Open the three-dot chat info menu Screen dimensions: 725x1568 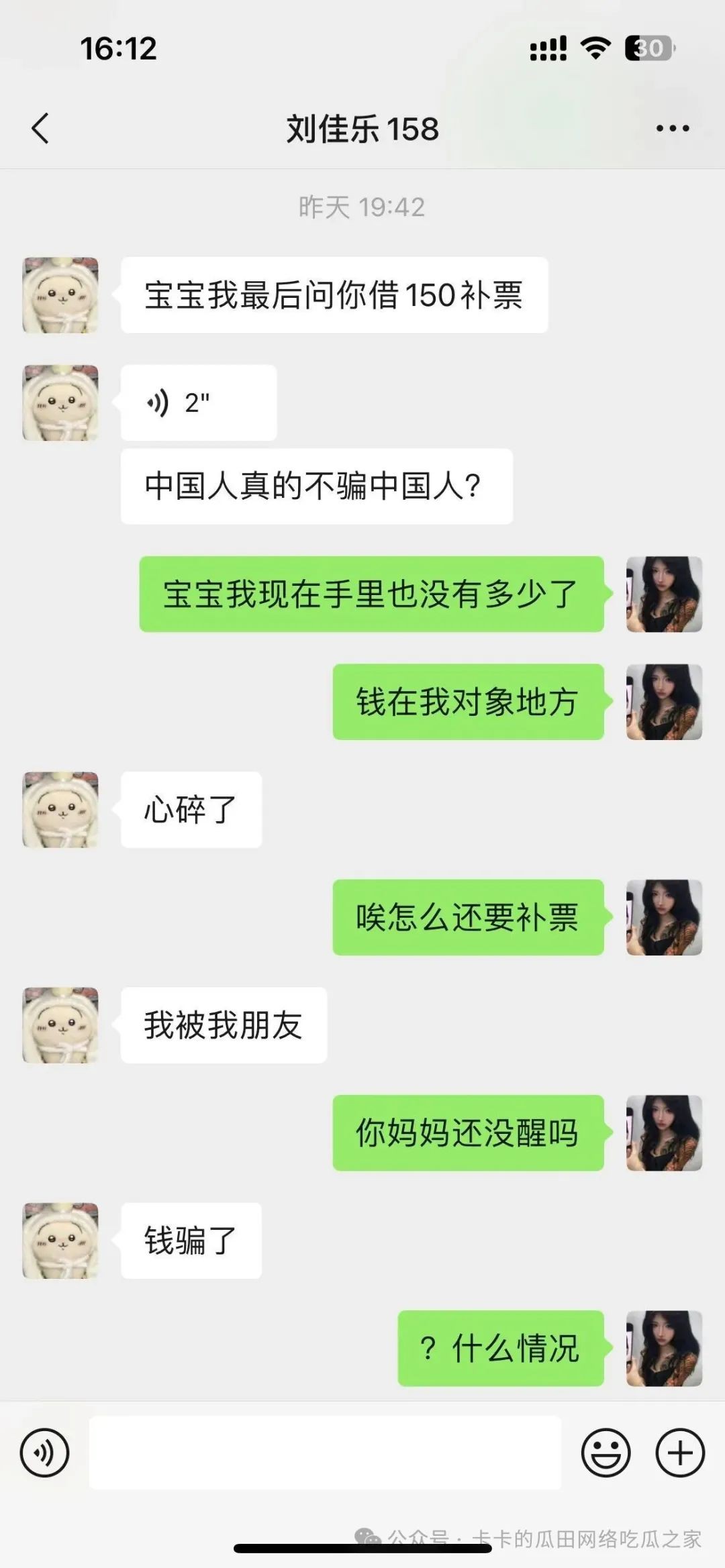(673, 128)
